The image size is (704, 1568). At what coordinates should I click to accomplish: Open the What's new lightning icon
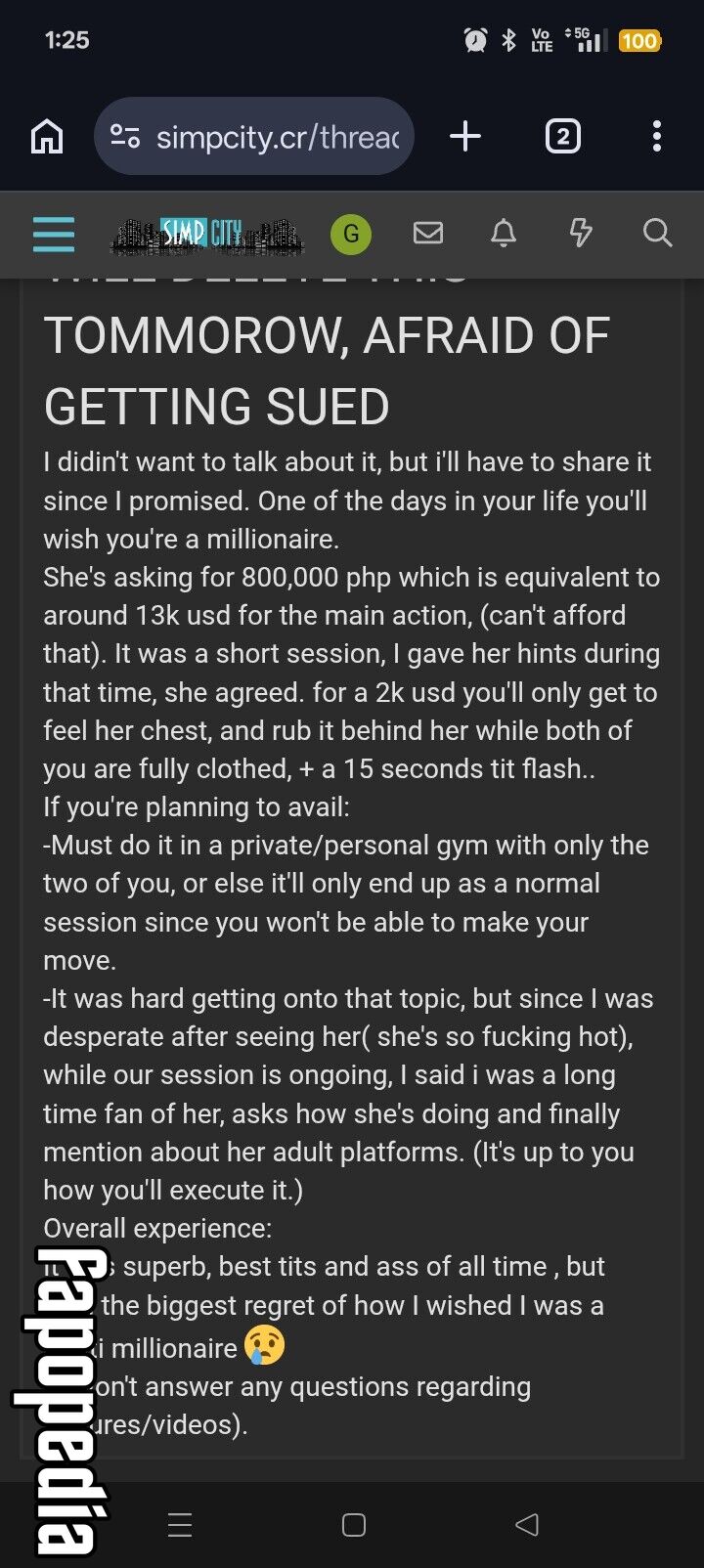pos(581,233)
